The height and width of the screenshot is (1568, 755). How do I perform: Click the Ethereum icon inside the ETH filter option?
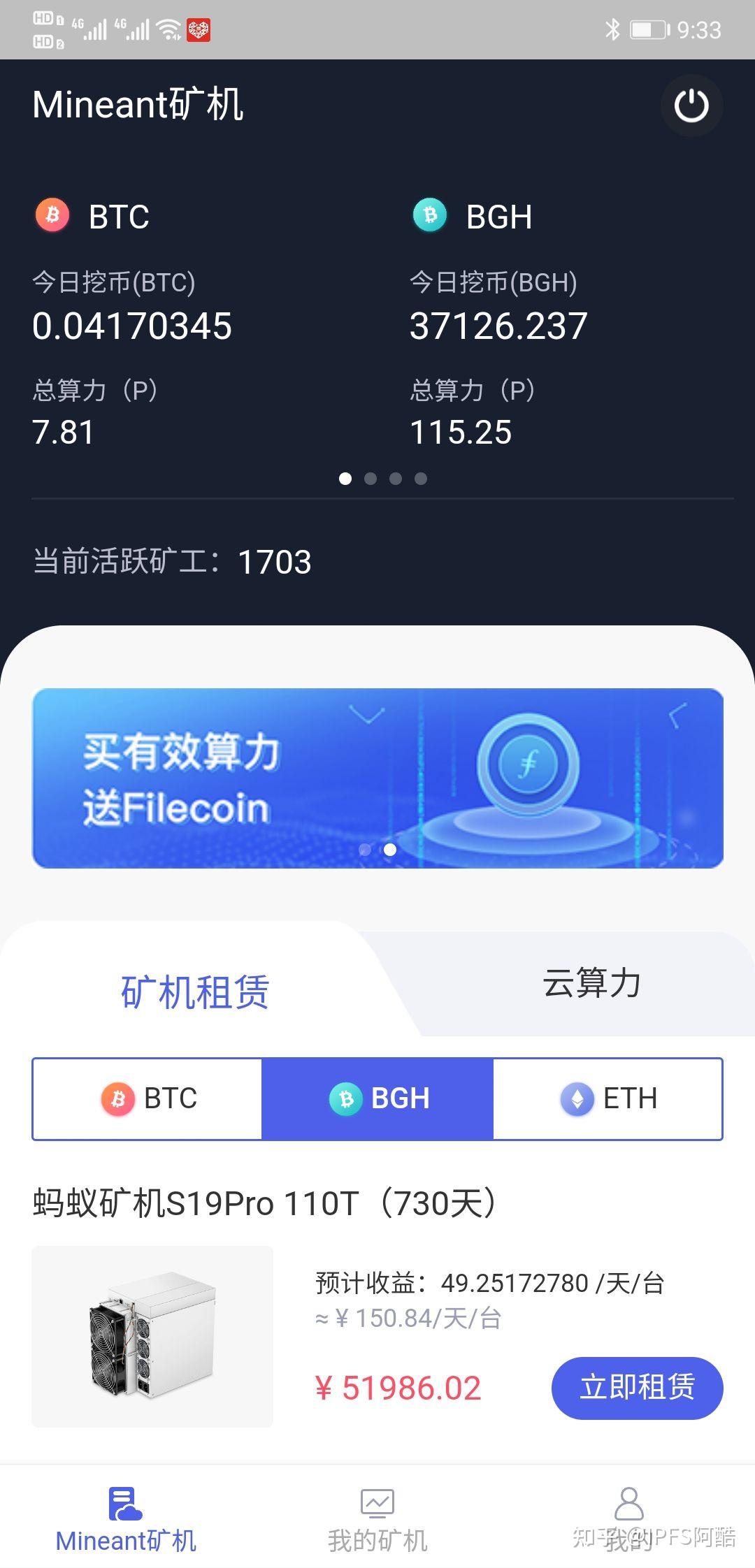coord(577,1098)
